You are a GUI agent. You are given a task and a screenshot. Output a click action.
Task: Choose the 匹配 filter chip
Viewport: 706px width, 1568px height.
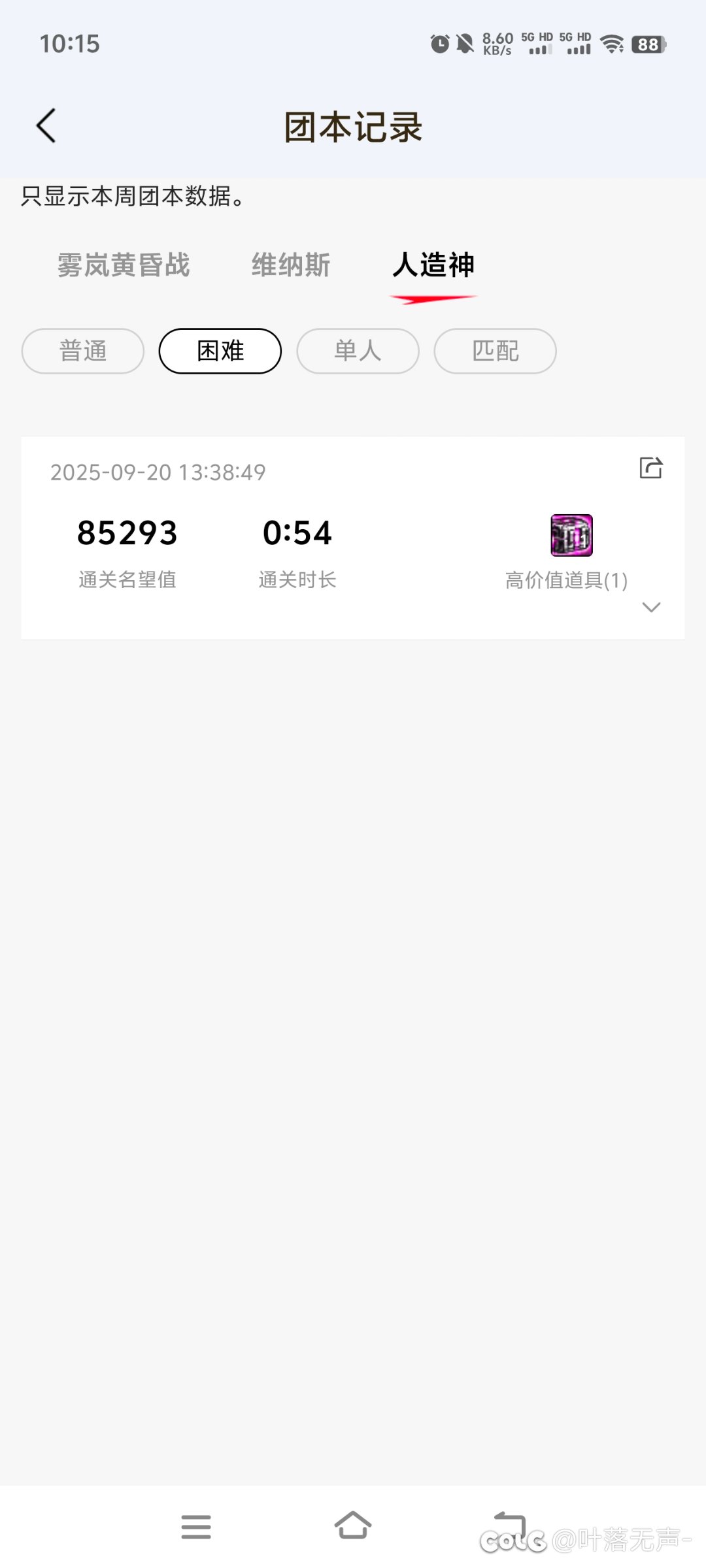pos(496,351)
